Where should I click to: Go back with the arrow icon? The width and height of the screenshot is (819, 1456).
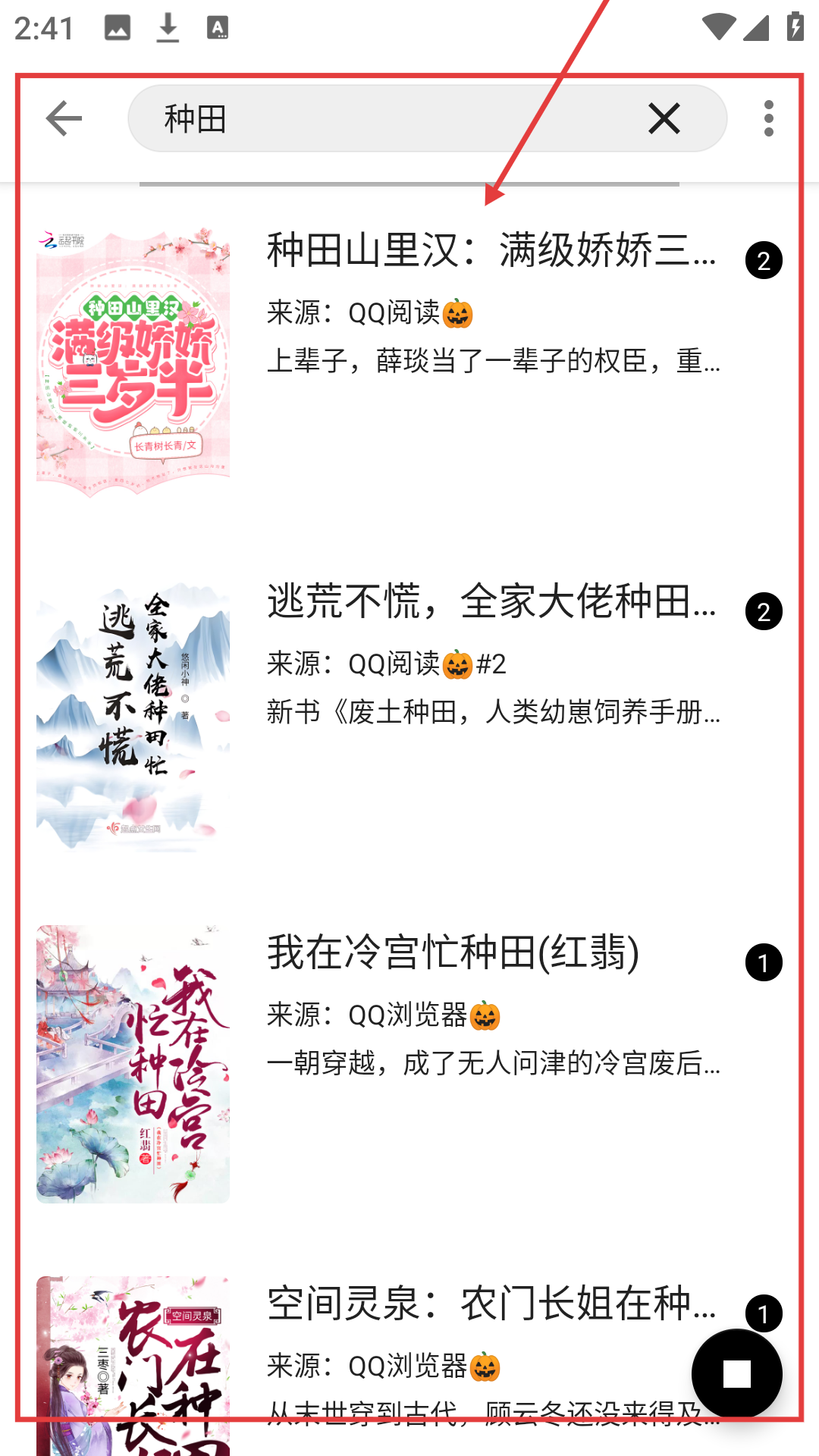[64, 118]
